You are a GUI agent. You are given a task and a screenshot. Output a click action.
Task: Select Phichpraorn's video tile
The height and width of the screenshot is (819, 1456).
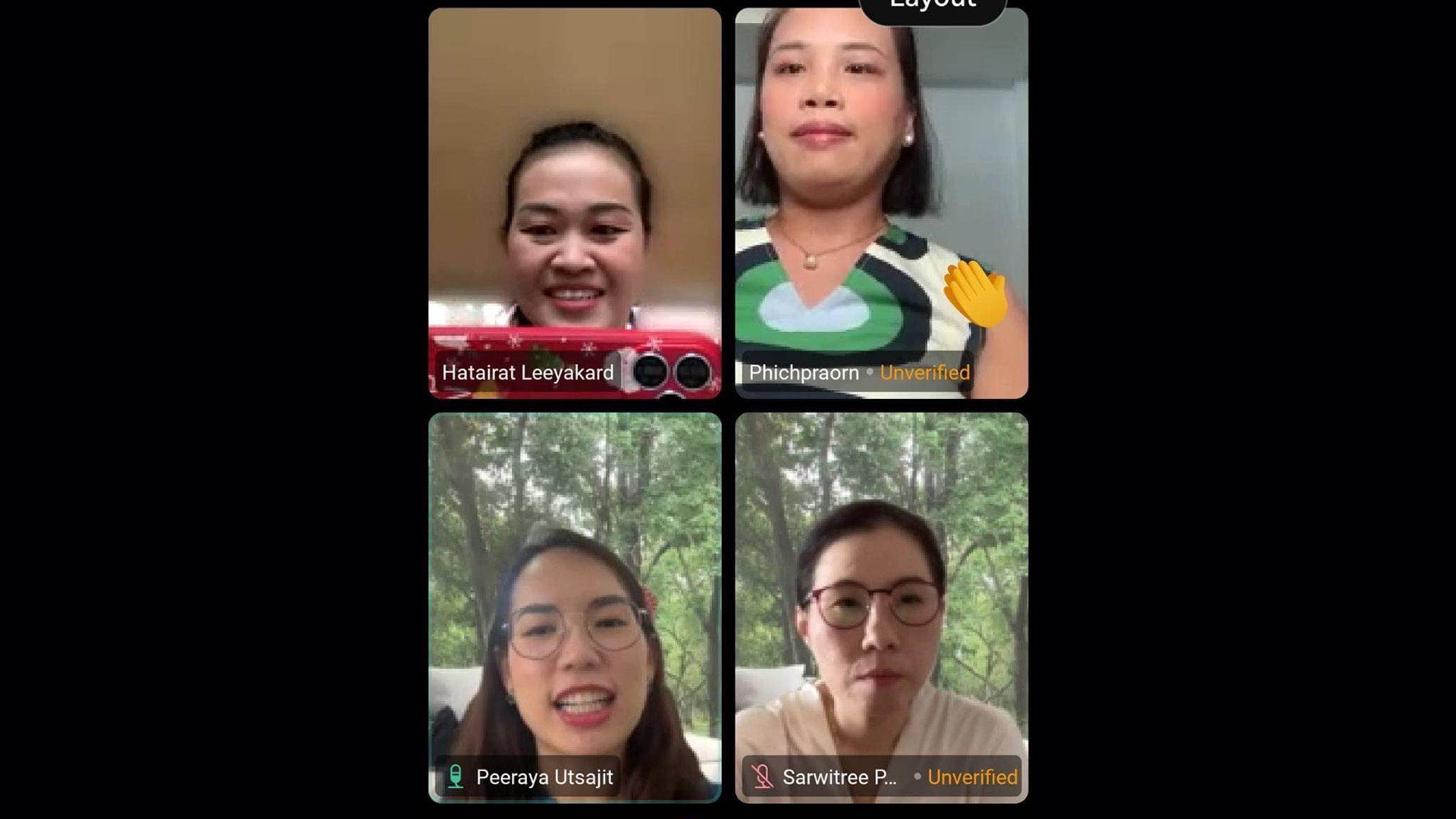tap(881, 202)
